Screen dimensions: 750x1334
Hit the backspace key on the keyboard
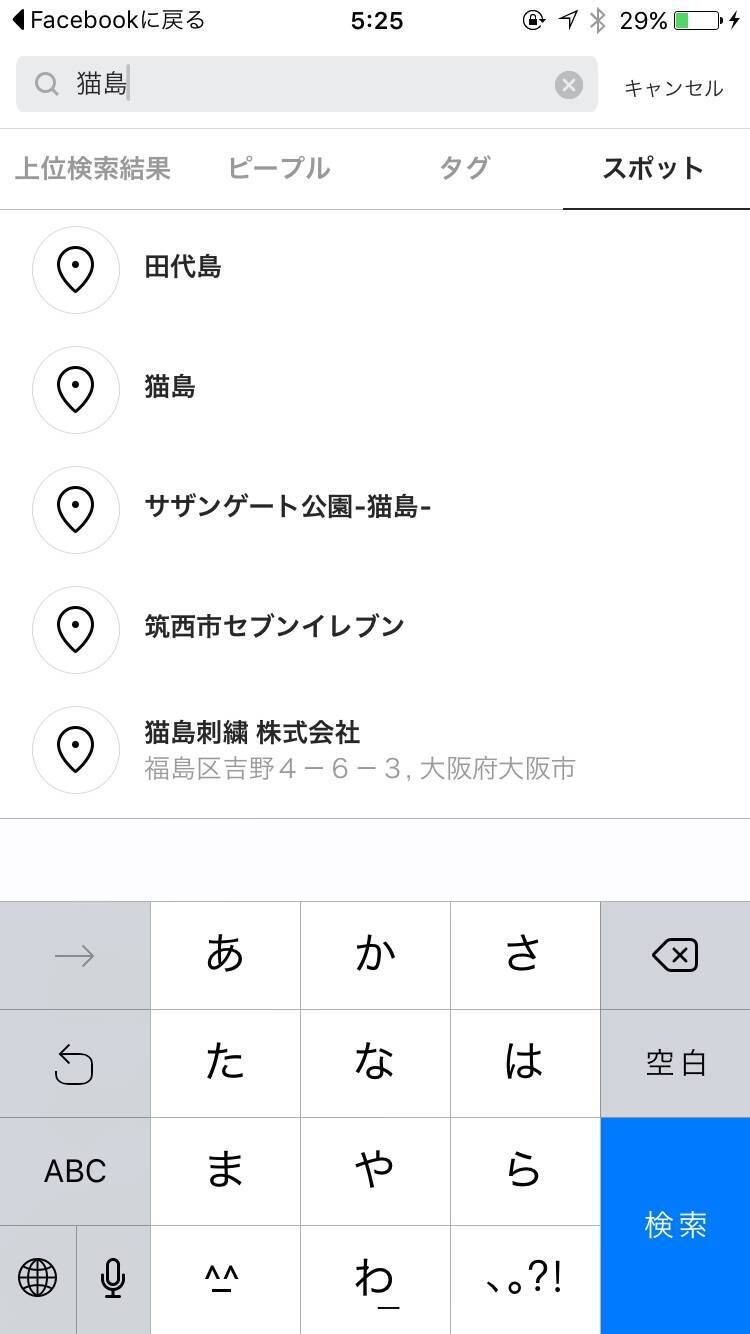click(675, 956)
